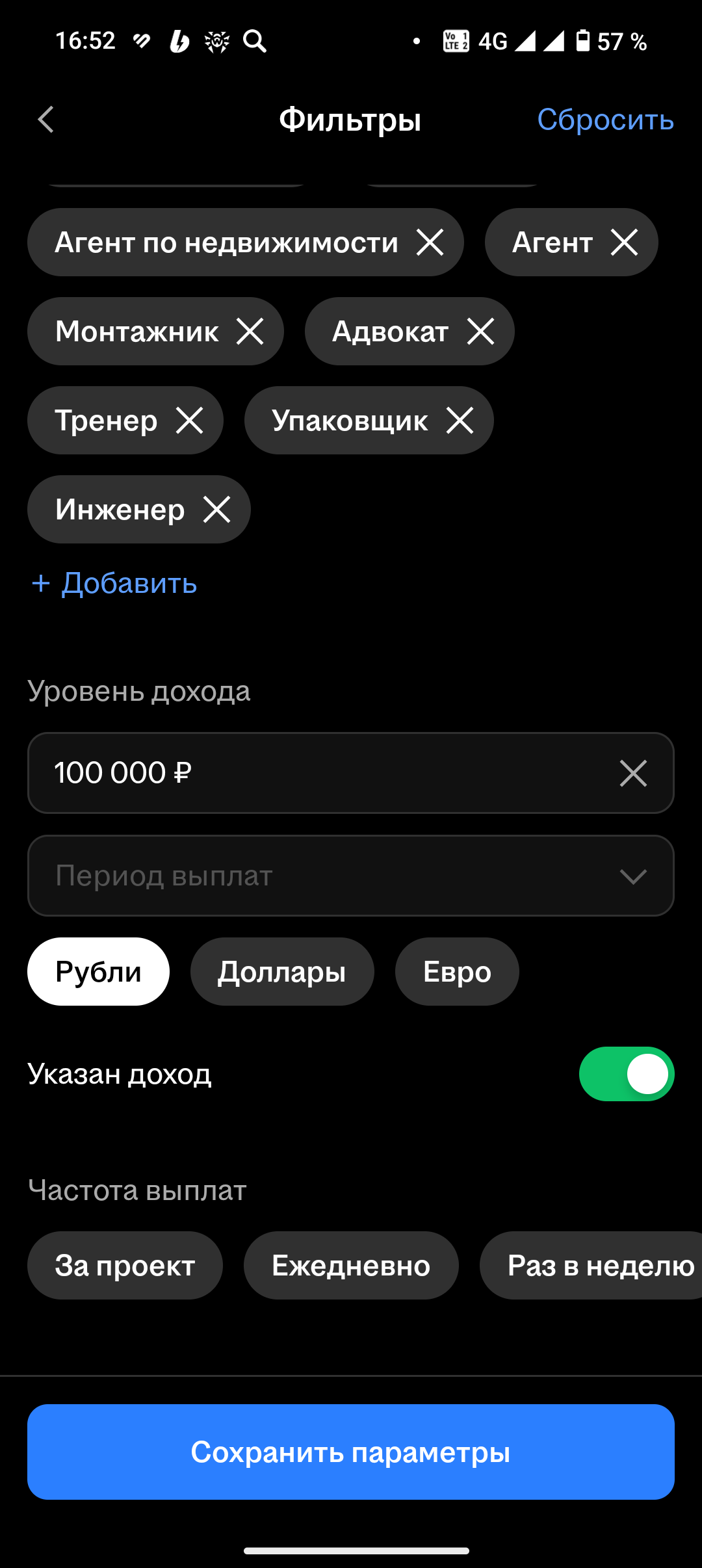This screenshot has height=1568, width=702.
Task: Remove the Упаковщик chip
Action: (460, 421)
